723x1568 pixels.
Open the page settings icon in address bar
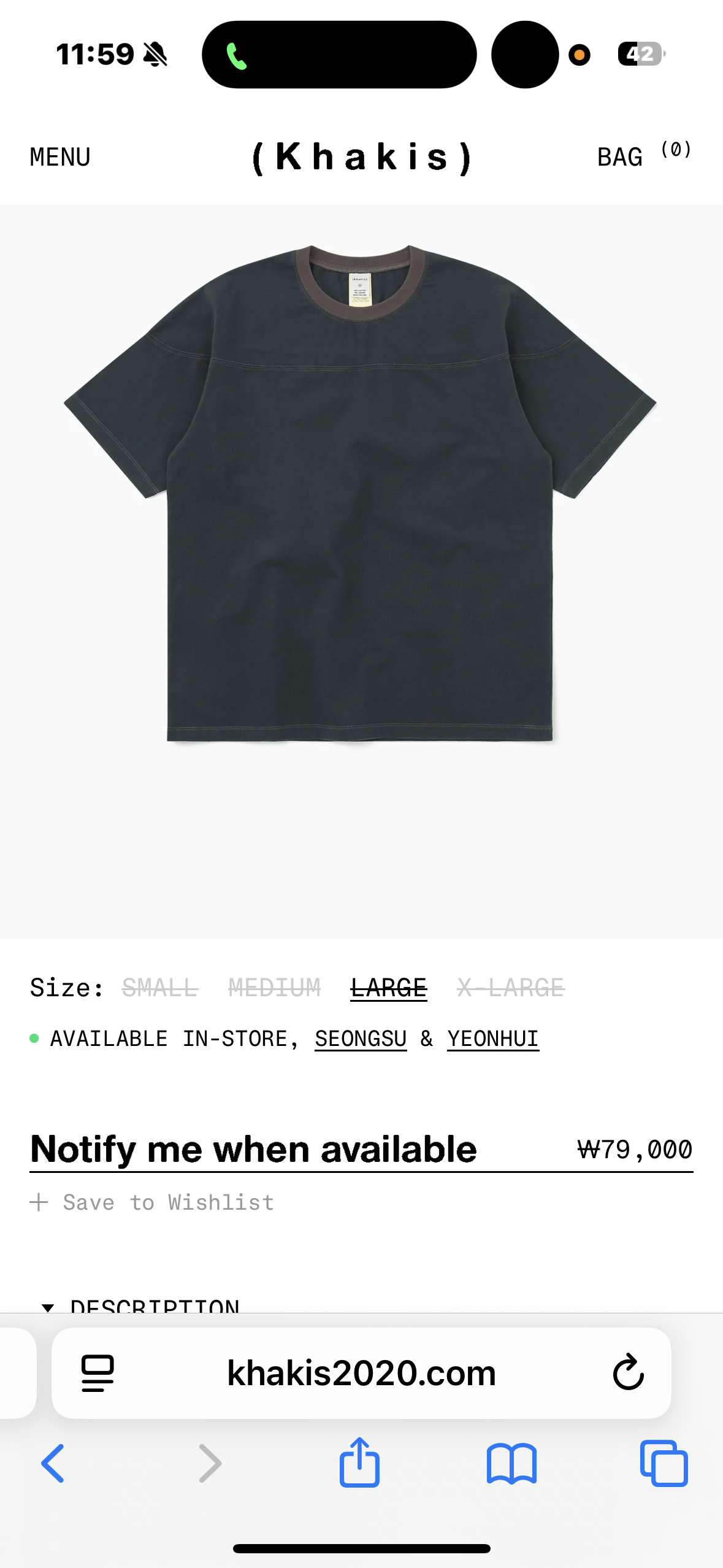[98, 1373]
